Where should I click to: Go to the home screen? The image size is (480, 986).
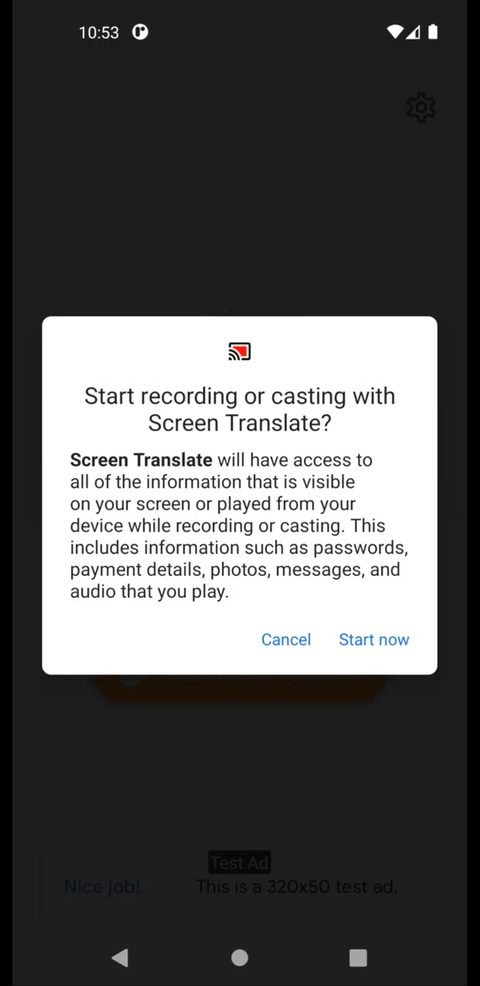click(240, 958)
